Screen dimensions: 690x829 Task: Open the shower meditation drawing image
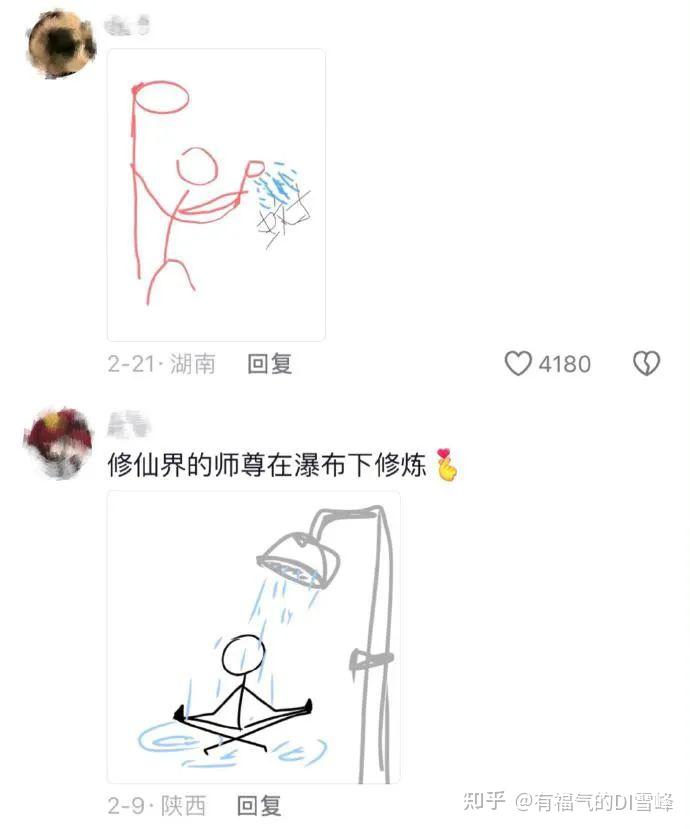(x=254, y=637)
